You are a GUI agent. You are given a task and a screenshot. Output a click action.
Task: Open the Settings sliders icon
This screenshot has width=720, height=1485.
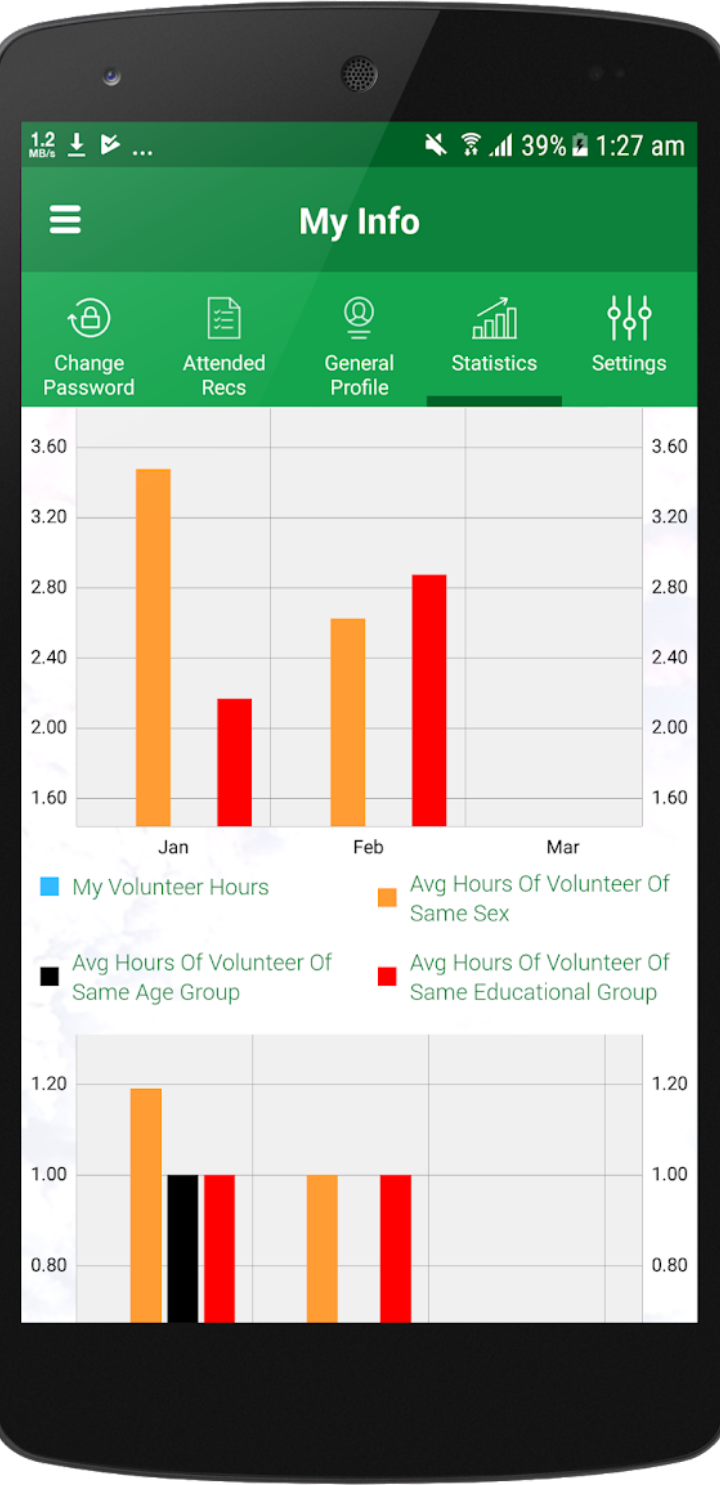[629, 317]
